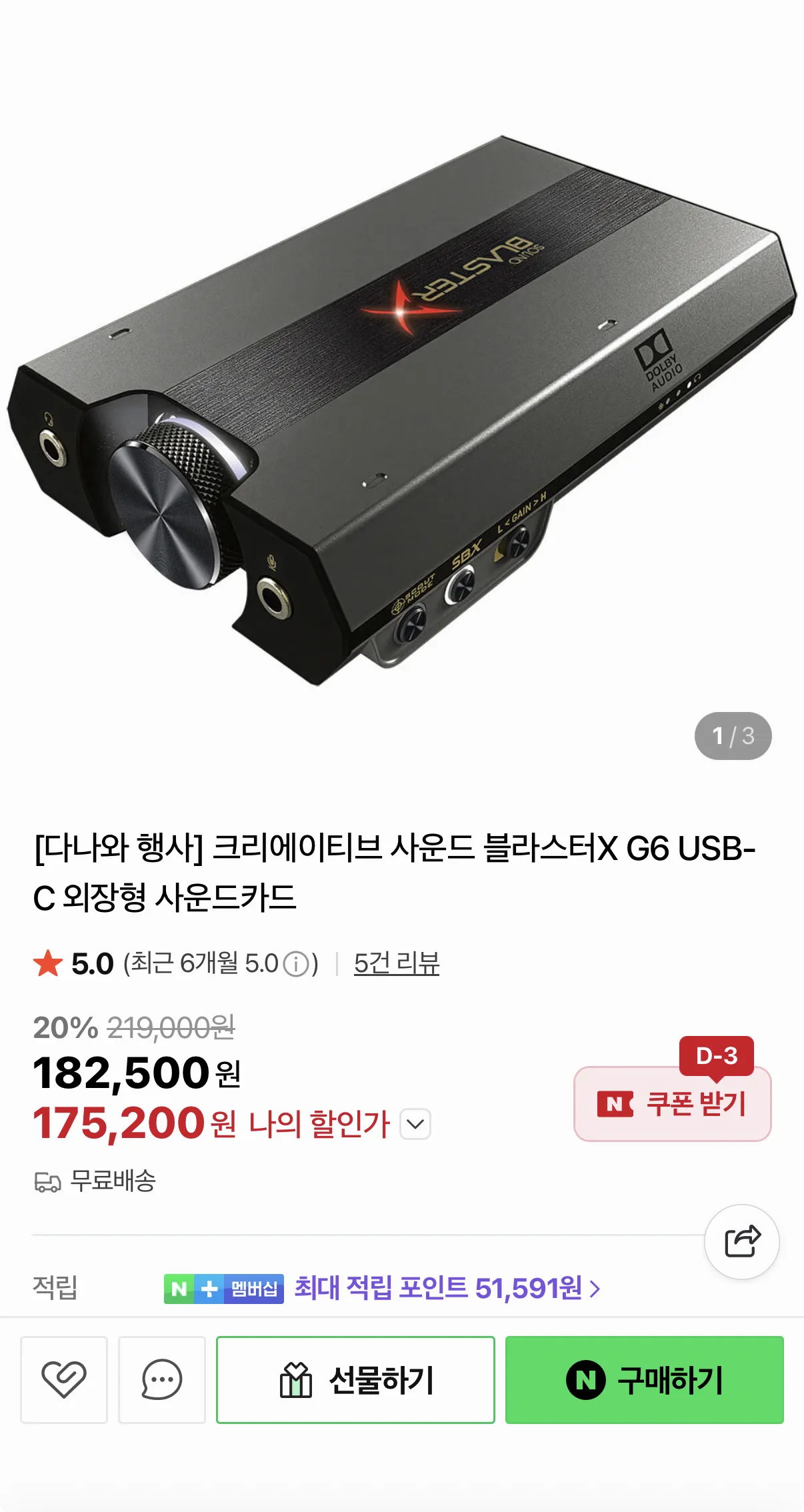
Task: Open 최대 적립 포인트 51,591원 details
Action: (x=447, y=1288)
